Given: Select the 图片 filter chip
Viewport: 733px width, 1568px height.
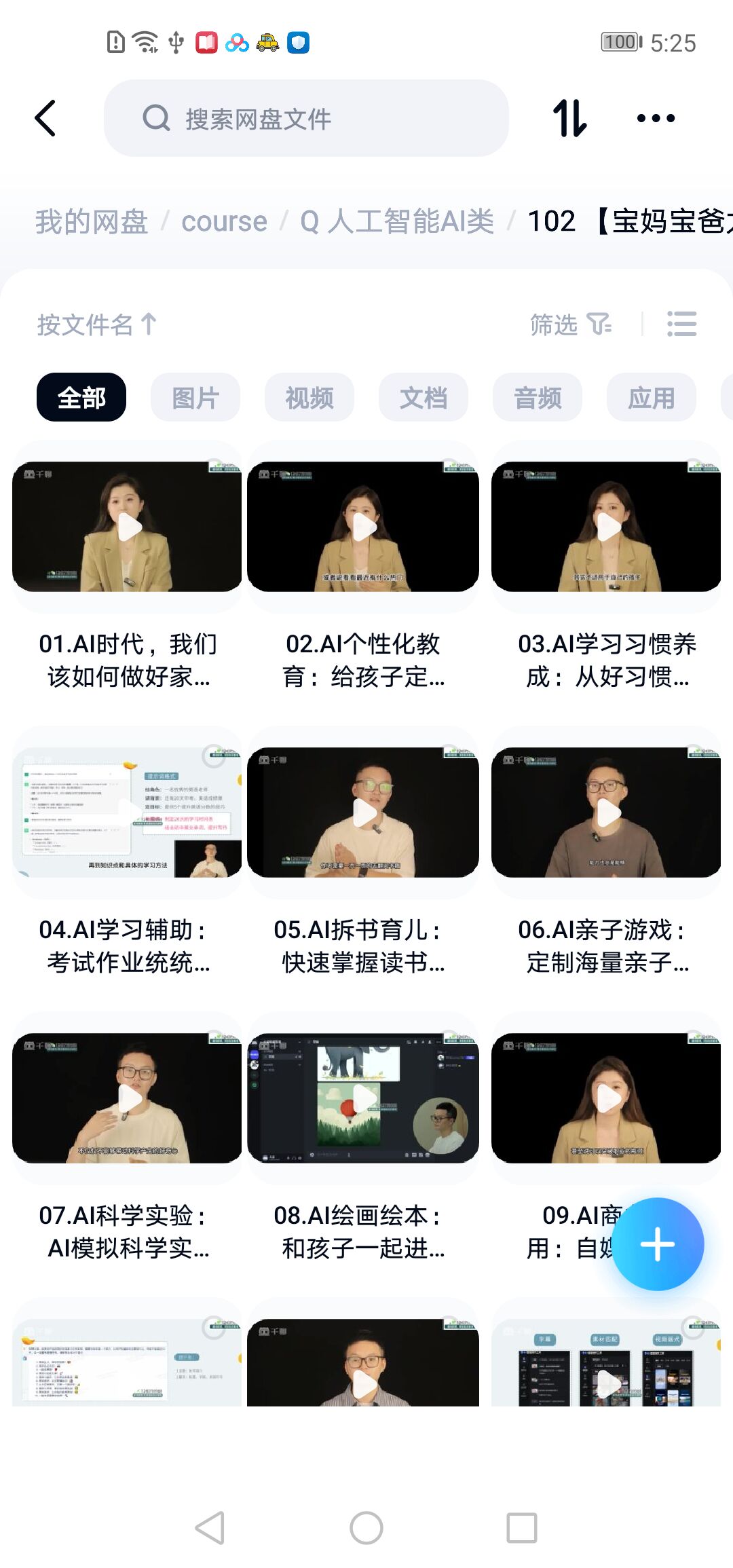Looking at the screenshot, I should [x=195, y=398].
